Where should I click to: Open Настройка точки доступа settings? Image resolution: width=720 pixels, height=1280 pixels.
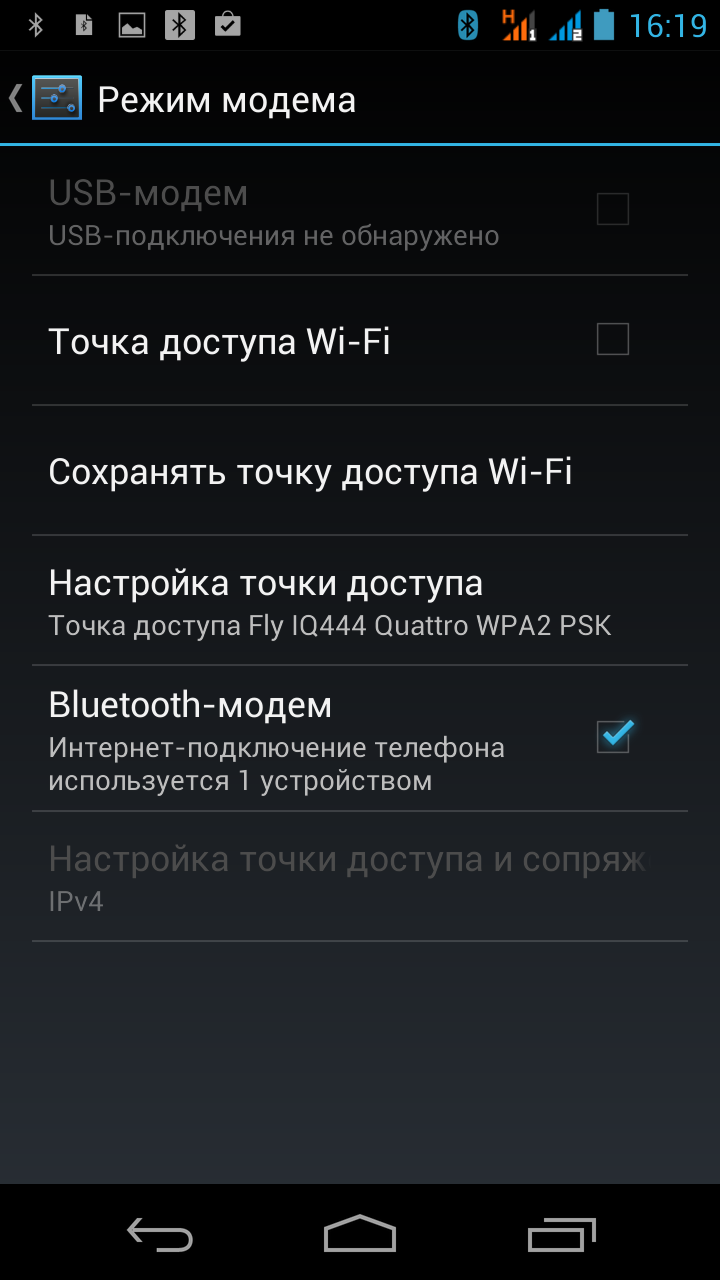pos(330,602)
